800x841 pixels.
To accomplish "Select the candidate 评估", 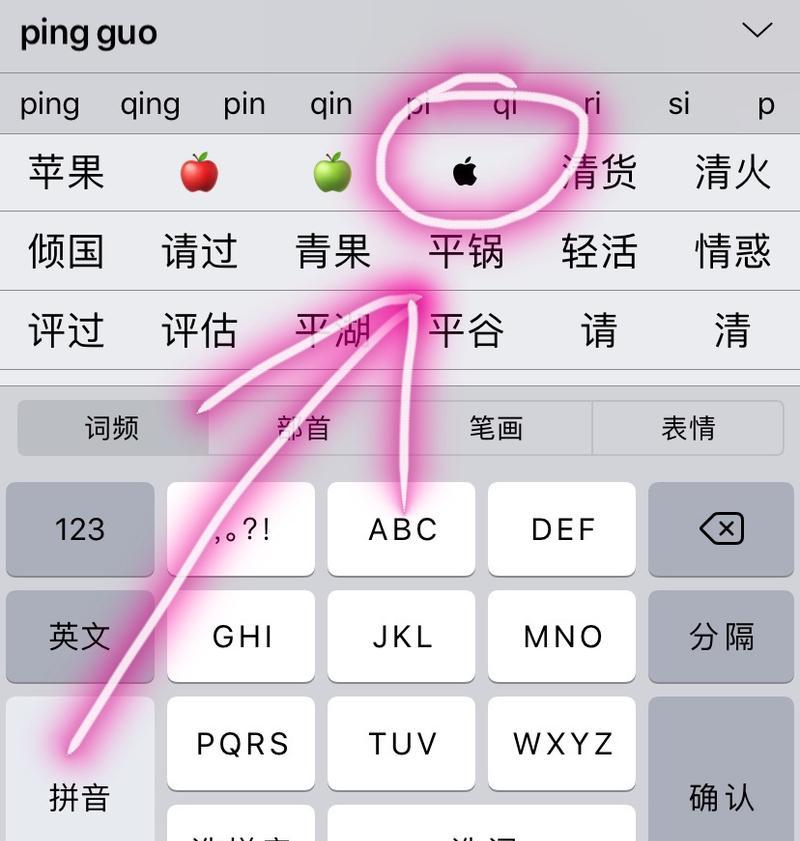I will 199,330.
